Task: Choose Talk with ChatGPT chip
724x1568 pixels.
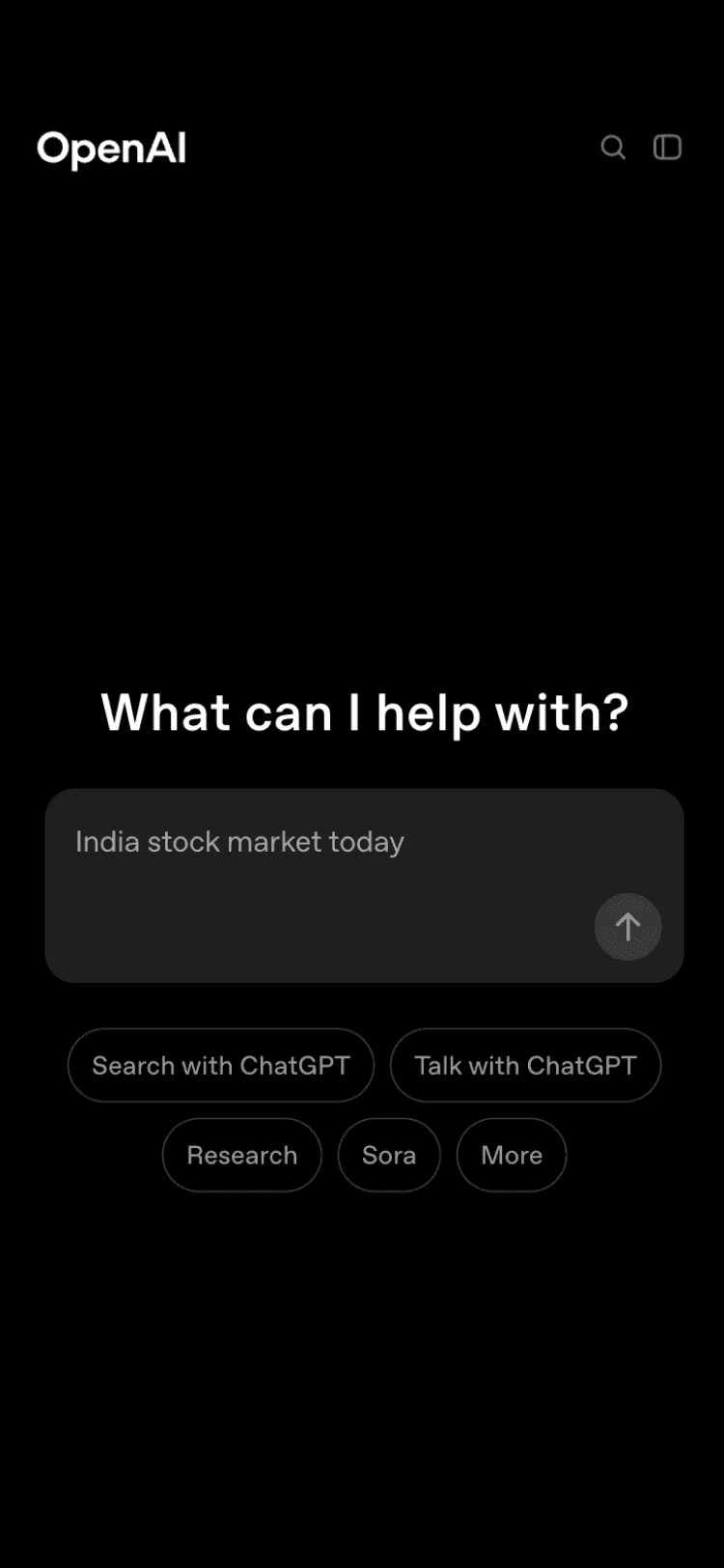Action: pos(525,1065)
